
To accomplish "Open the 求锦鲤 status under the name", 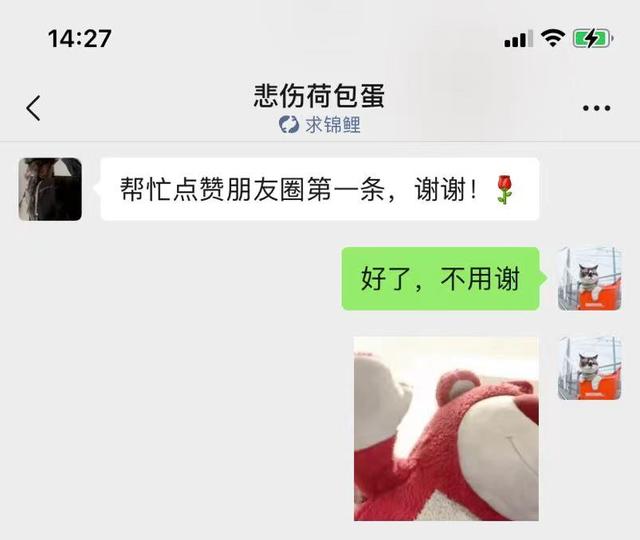I will (x=320, y=125).
